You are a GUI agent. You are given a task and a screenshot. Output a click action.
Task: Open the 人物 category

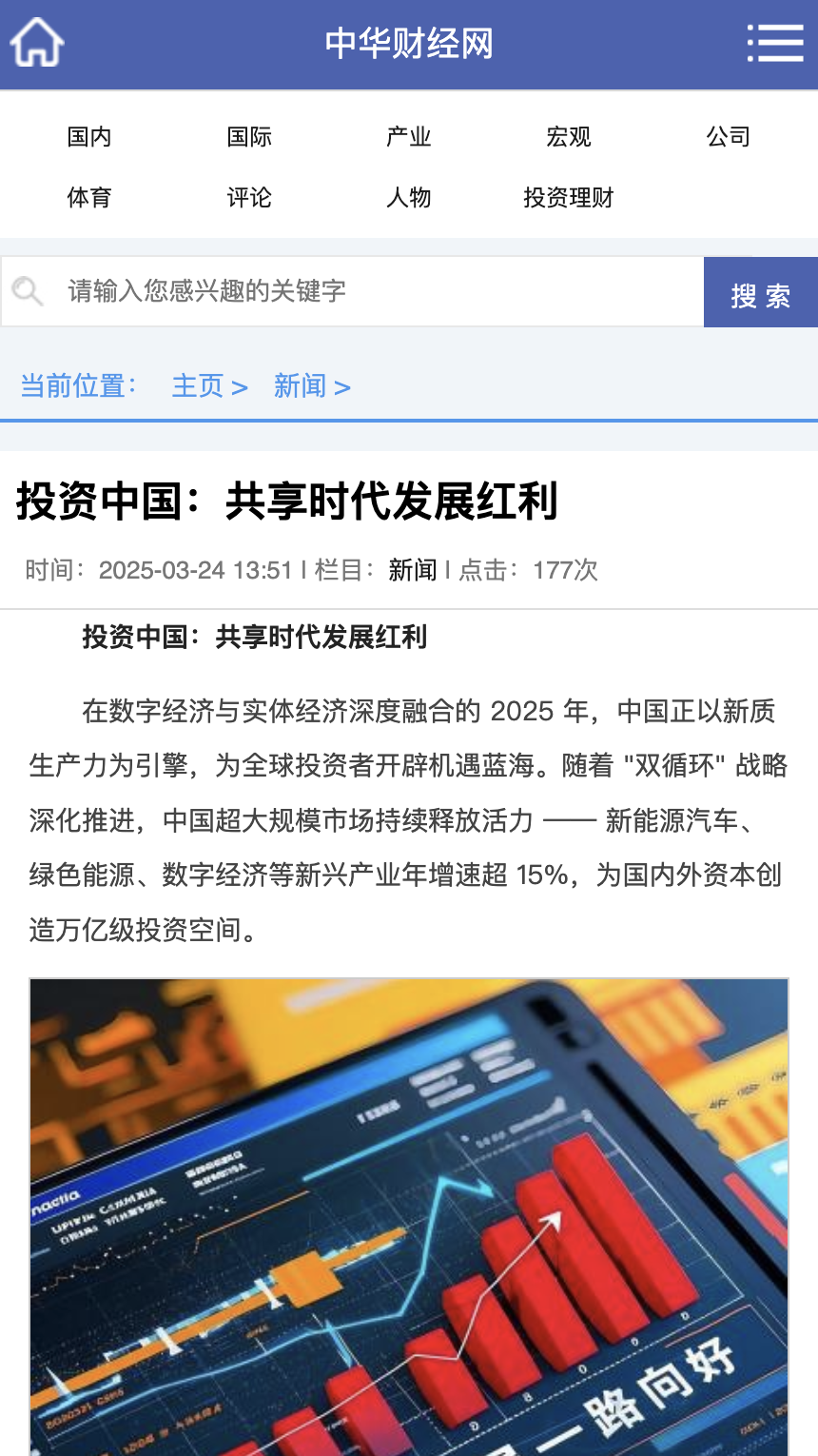pos(409,198)
